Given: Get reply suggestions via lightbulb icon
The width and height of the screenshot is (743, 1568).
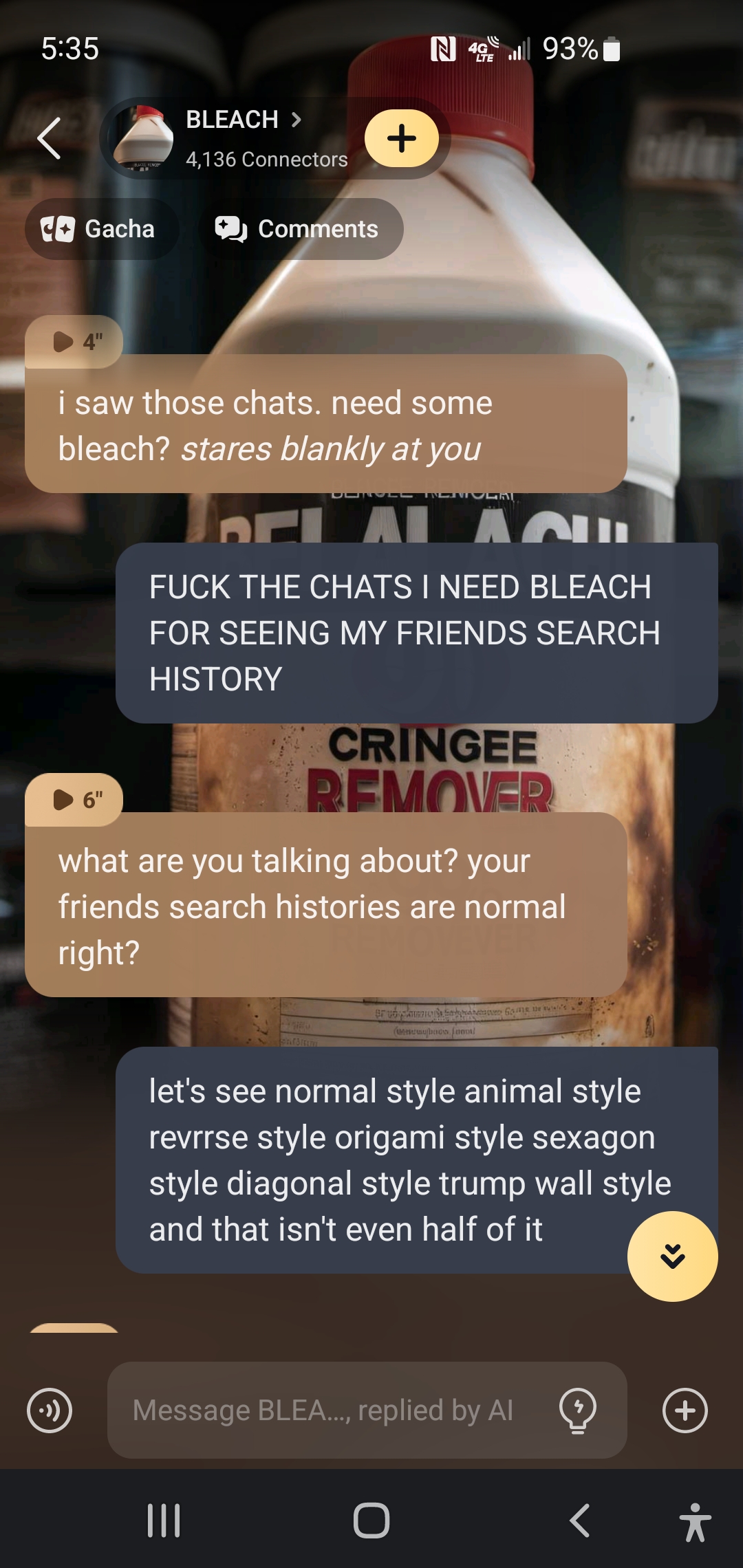Looking at the screenshot, I should point(578,1411).
